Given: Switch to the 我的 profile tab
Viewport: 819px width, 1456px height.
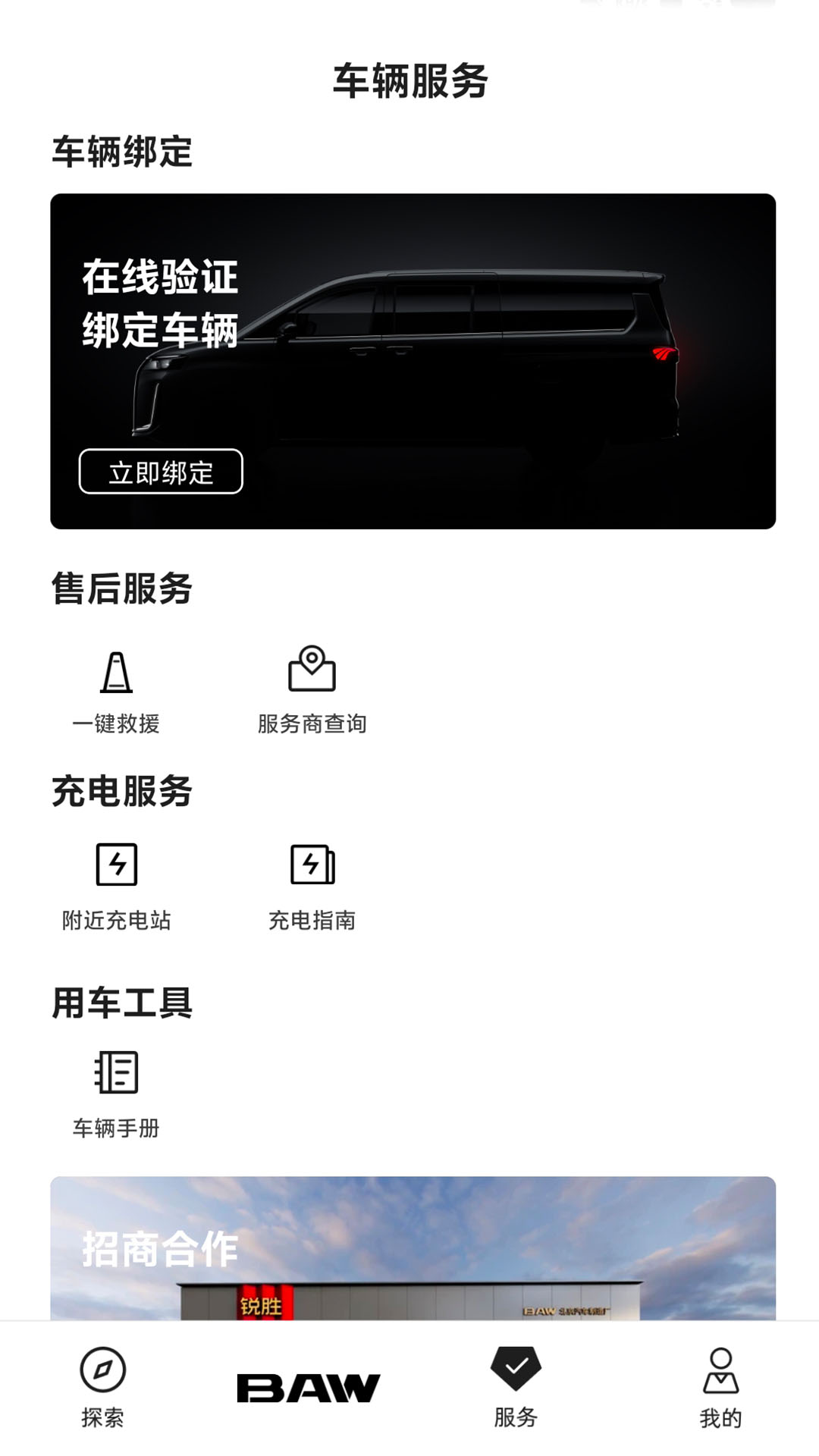Looking at the screenshot, I should pos(720,1388).
